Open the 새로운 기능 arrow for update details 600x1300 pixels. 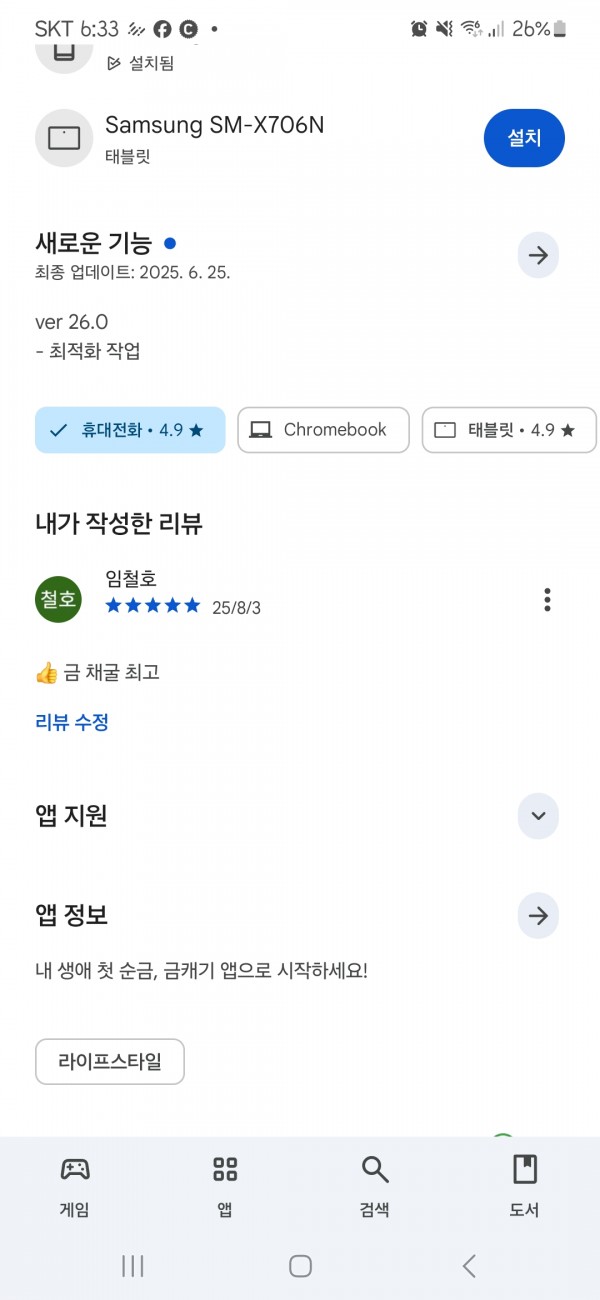538,256
